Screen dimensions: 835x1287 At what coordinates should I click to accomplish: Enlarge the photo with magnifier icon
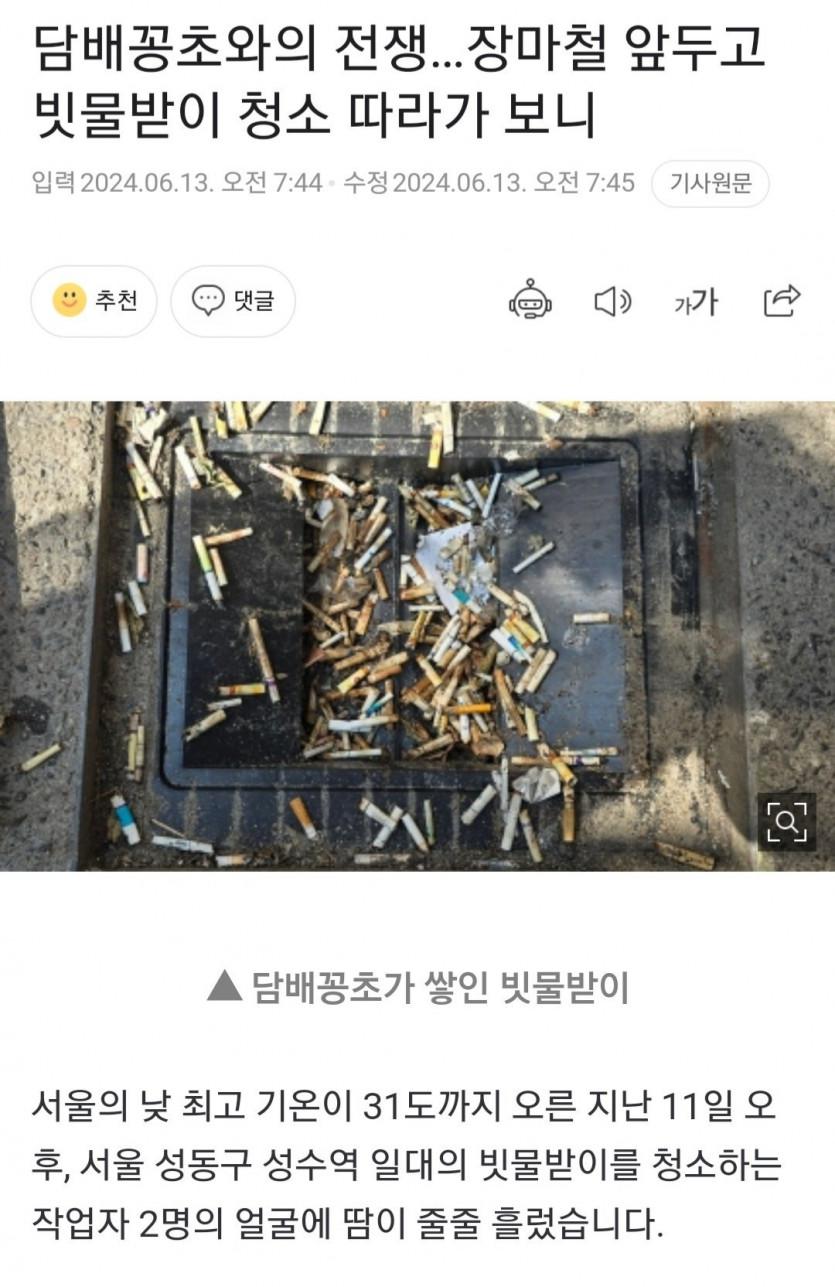pos(786,822)
